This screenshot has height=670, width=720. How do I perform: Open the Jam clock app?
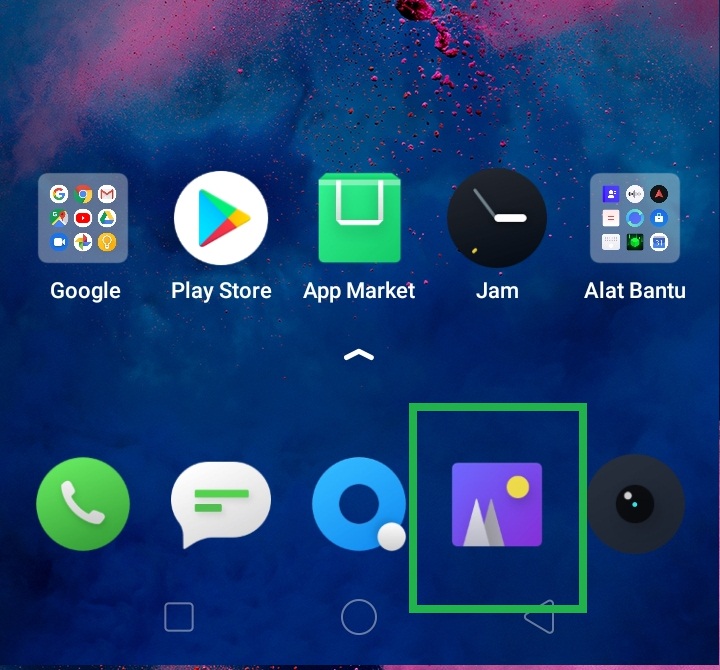click(x=497, y=218)
